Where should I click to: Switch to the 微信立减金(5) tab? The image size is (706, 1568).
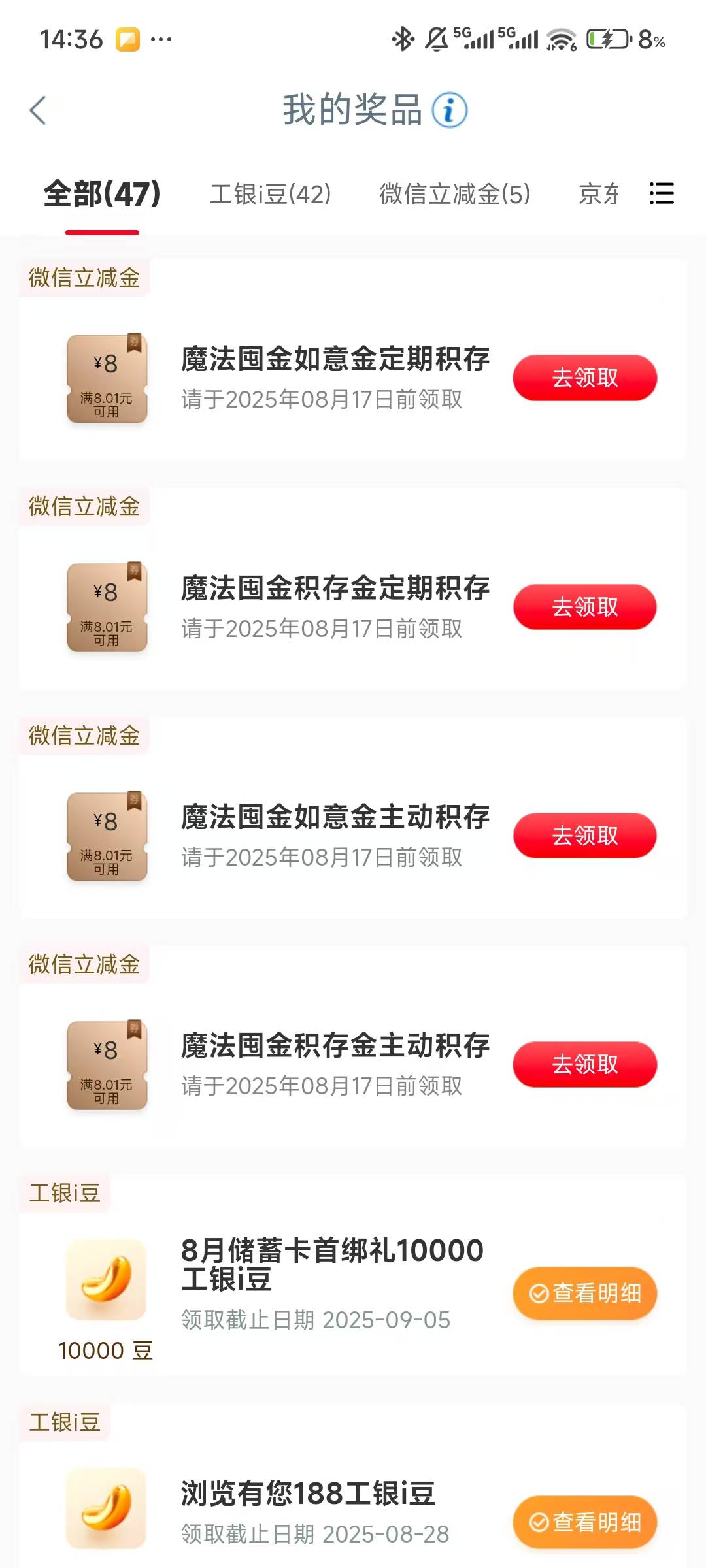click(x=455, y=194)
